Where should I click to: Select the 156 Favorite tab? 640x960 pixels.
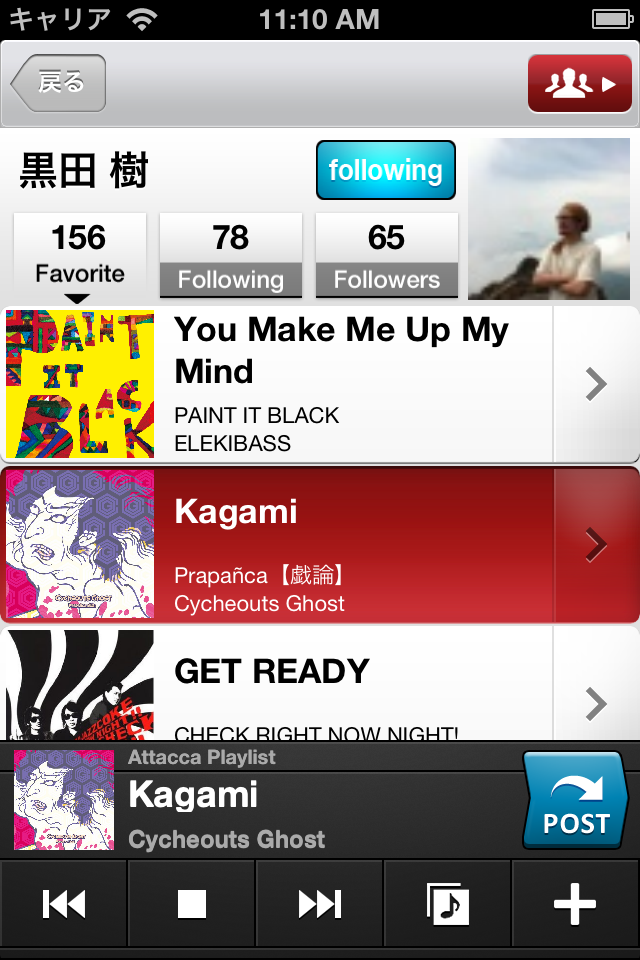click(79, 254)
